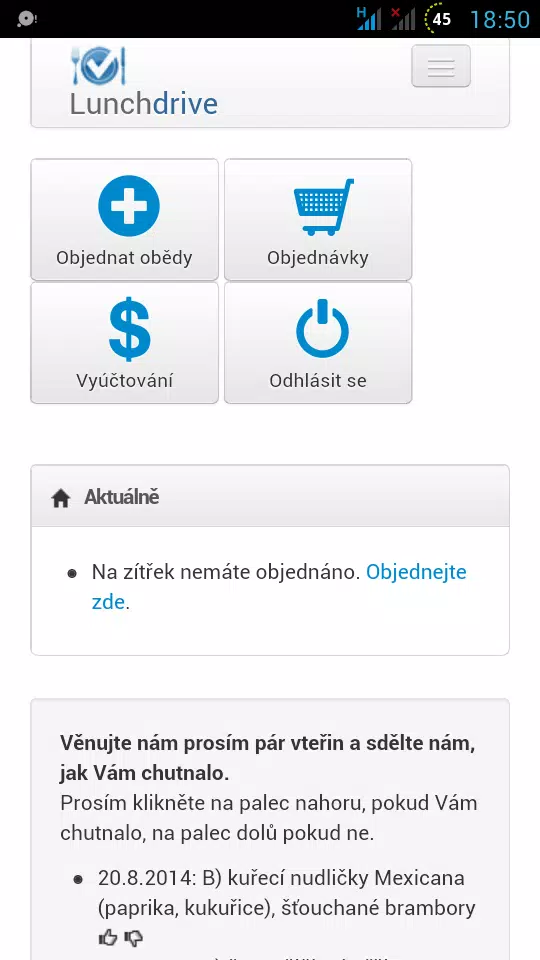Go to Objednávky orders
Screen dimensions: 540x960
coord(318,219)
